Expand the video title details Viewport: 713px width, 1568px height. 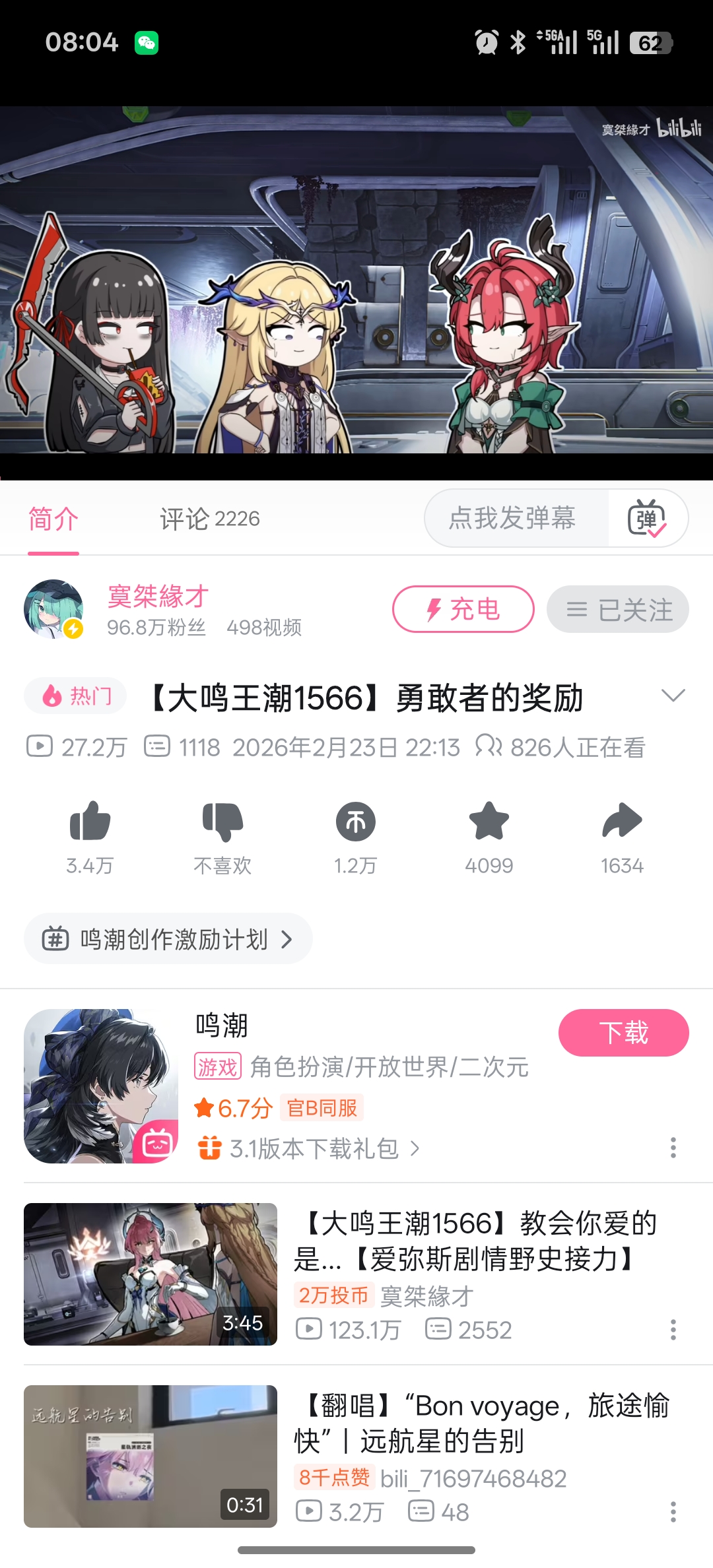[673, 696]
